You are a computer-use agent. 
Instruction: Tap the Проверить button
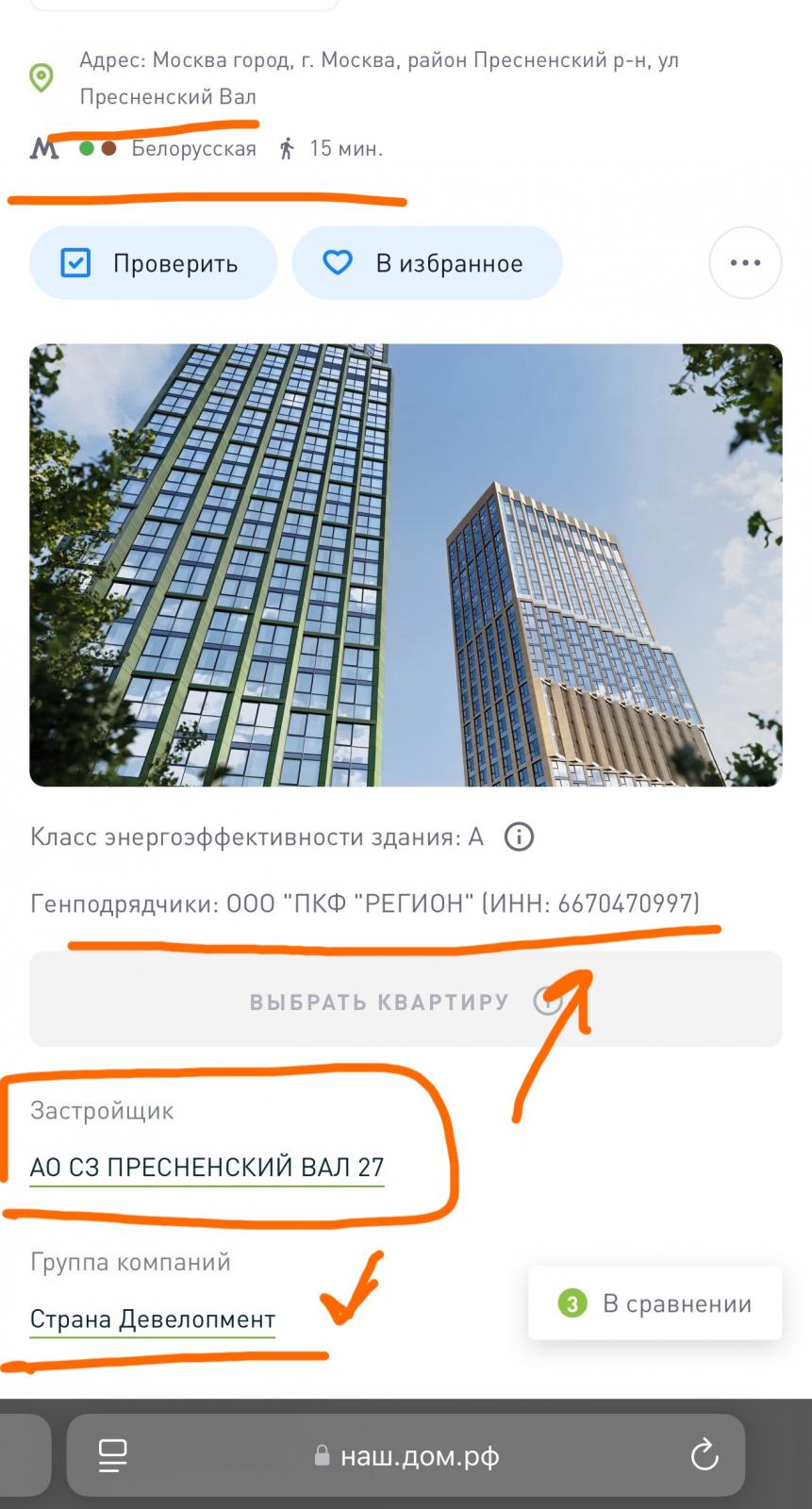coord(153,263)
